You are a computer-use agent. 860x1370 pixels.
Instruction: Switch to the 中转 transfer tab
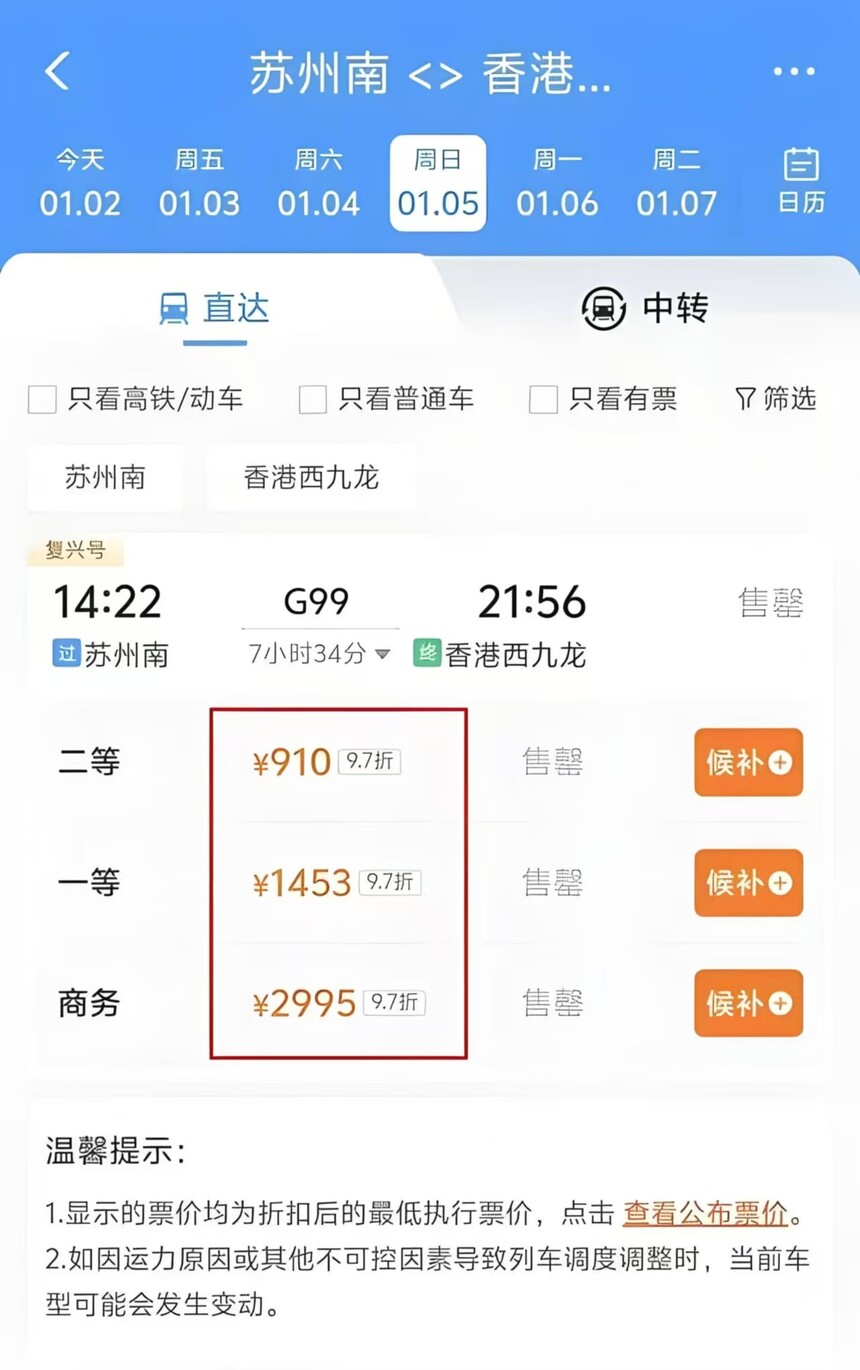pos(645,308)
